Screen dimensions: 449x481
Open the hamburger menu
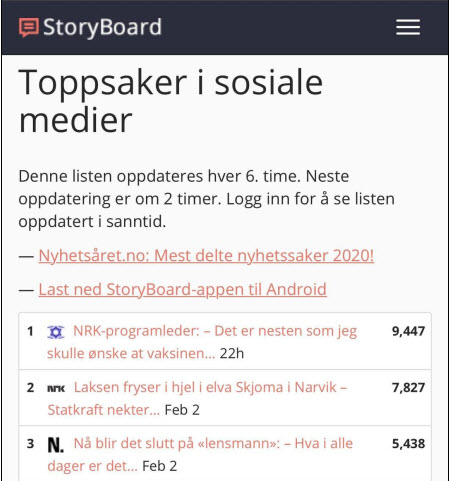pos(408,27)
